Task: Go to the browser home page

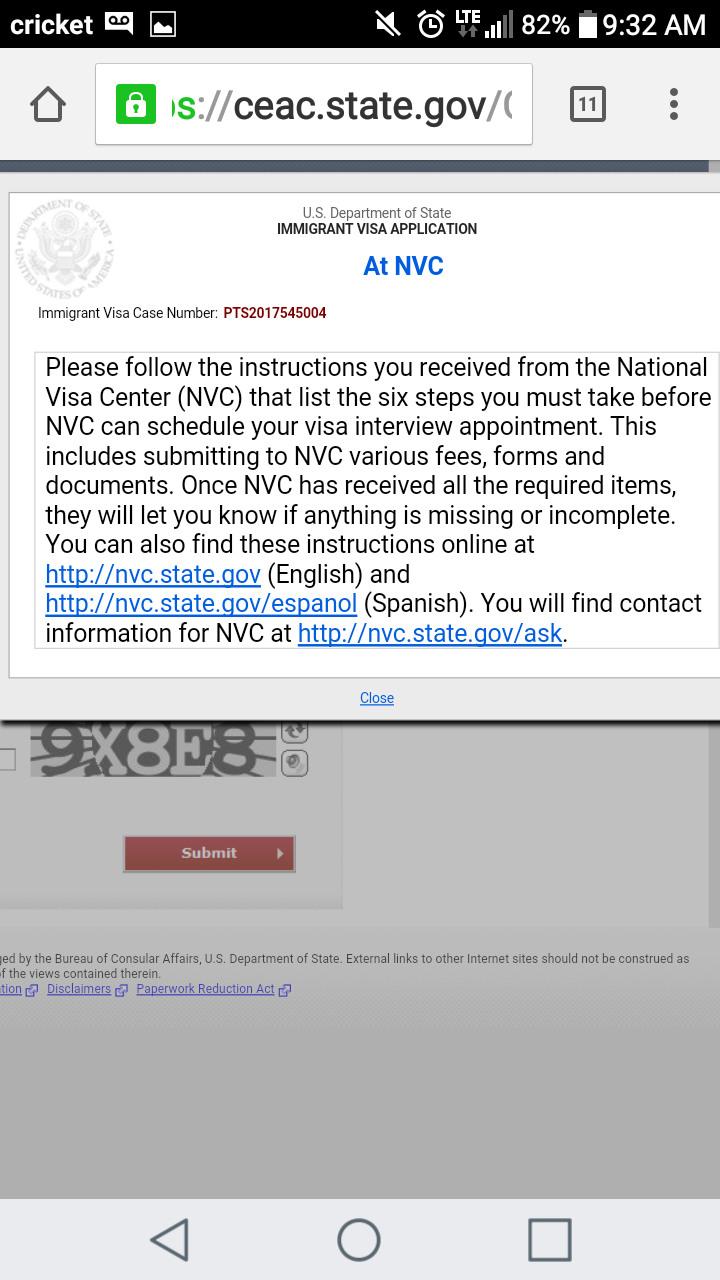Action: tap(48, 104)
